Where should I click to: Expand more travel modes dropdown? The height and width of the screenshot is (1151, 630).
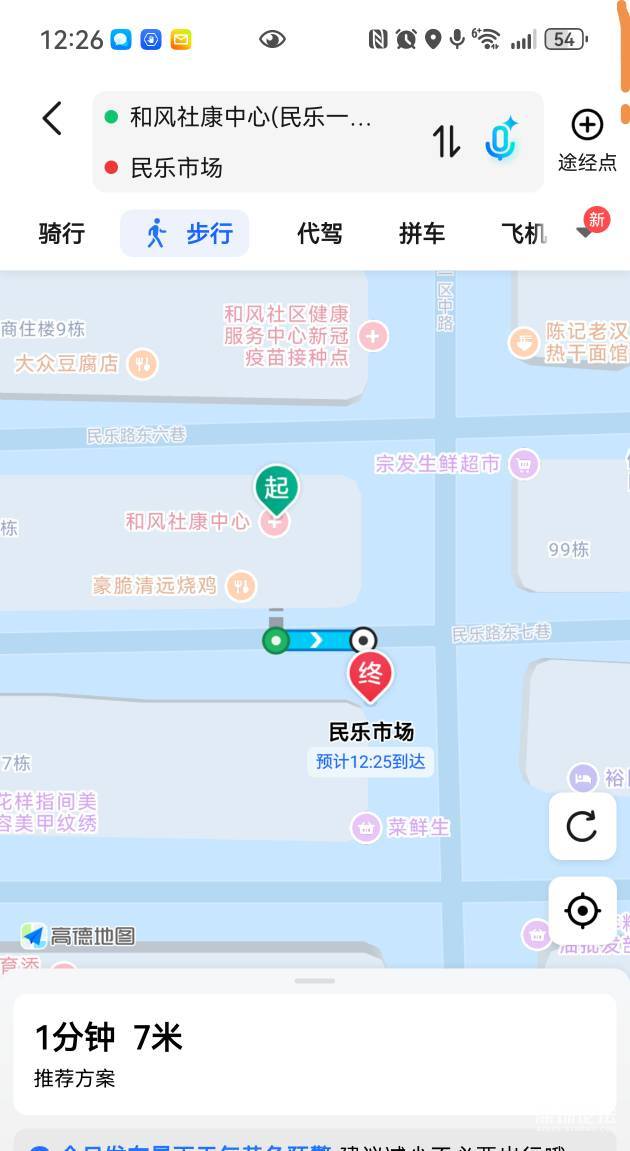[585, 232]
